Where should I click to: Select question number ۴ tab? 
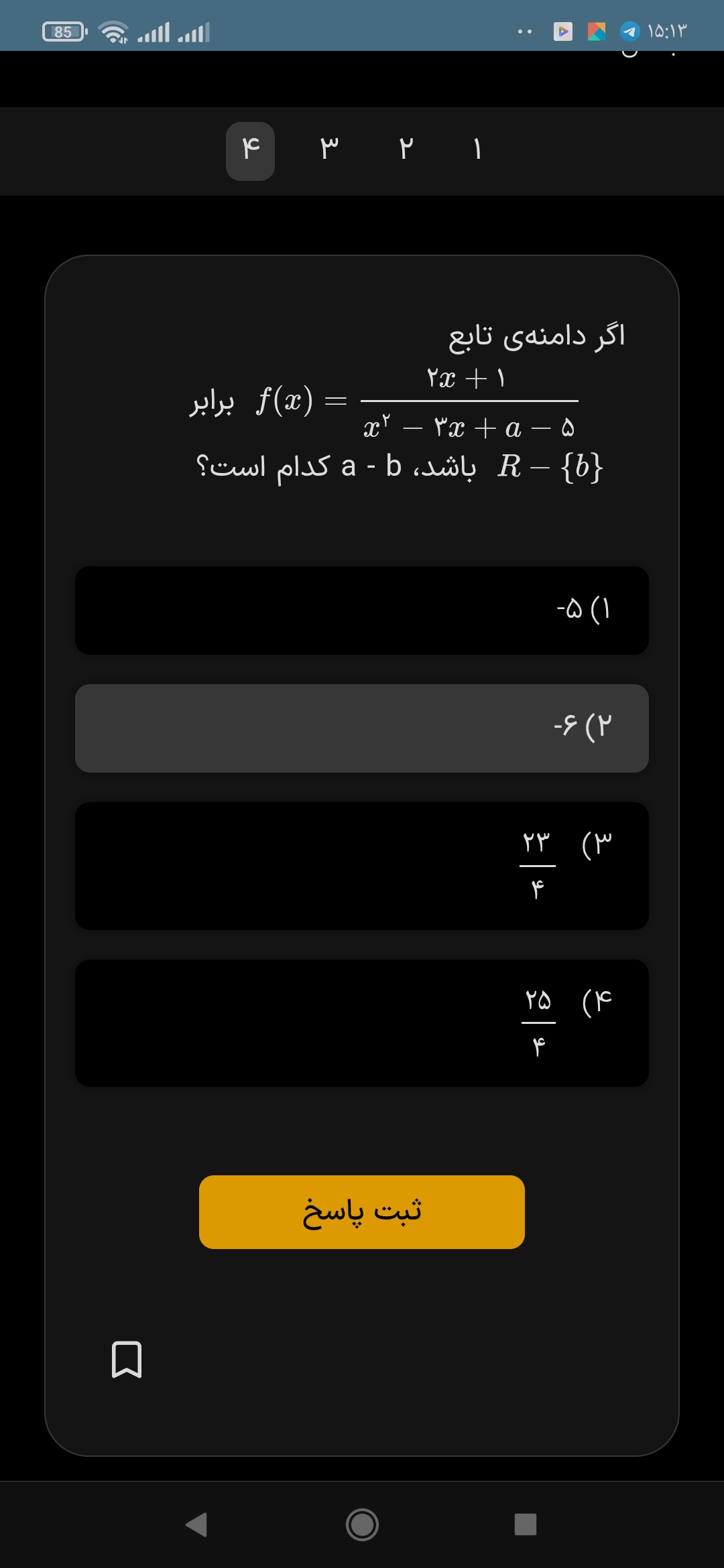click(250, 151)
